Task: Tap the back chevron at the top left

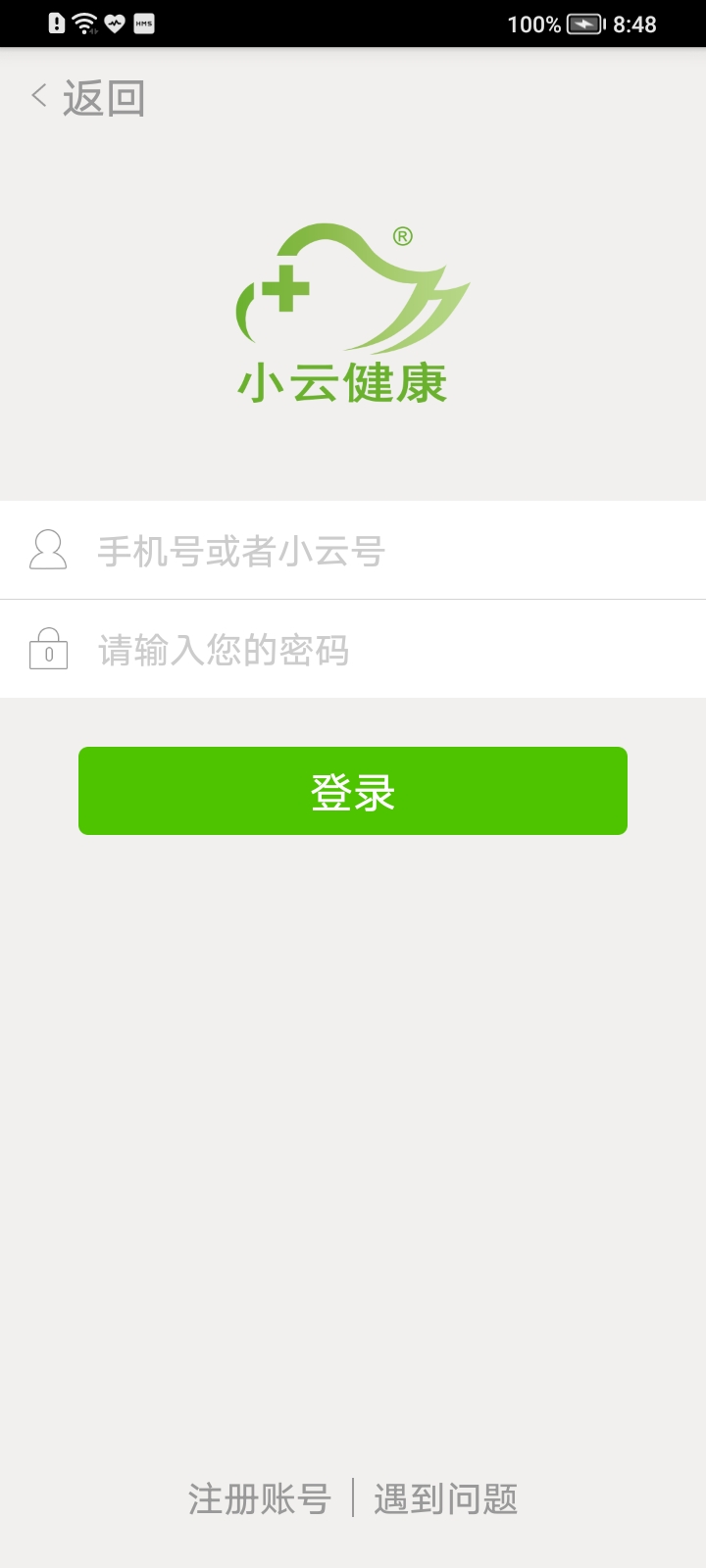Action: coord(37,96)
